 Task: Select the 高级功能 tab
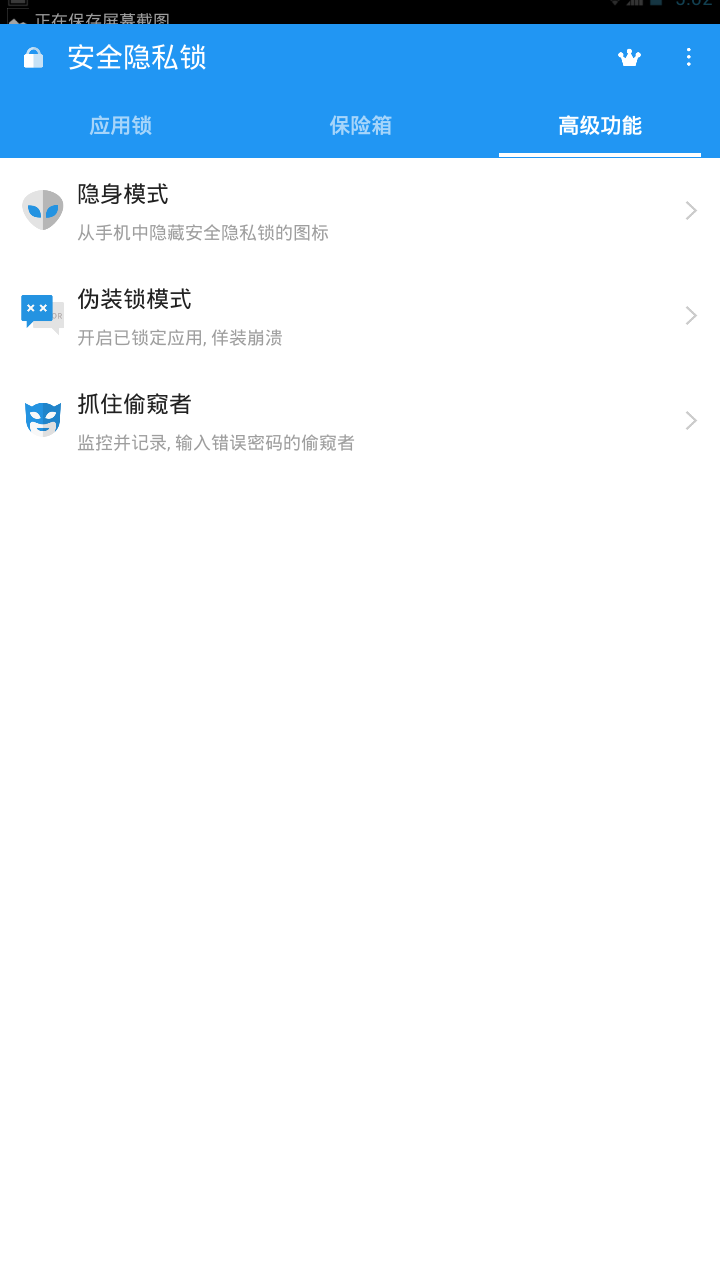click(x=600, y=126)
